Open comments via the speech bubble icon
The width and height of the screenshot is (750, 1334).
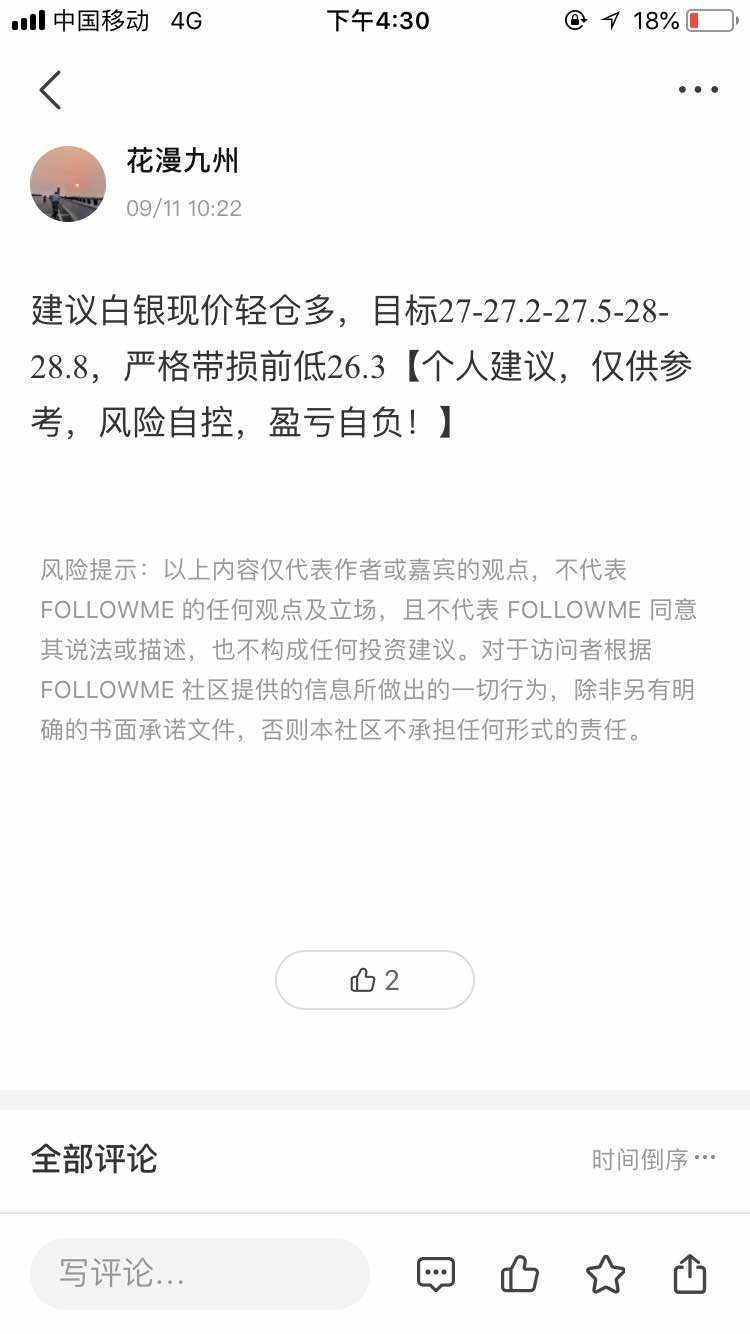[x=436, y=1274]
